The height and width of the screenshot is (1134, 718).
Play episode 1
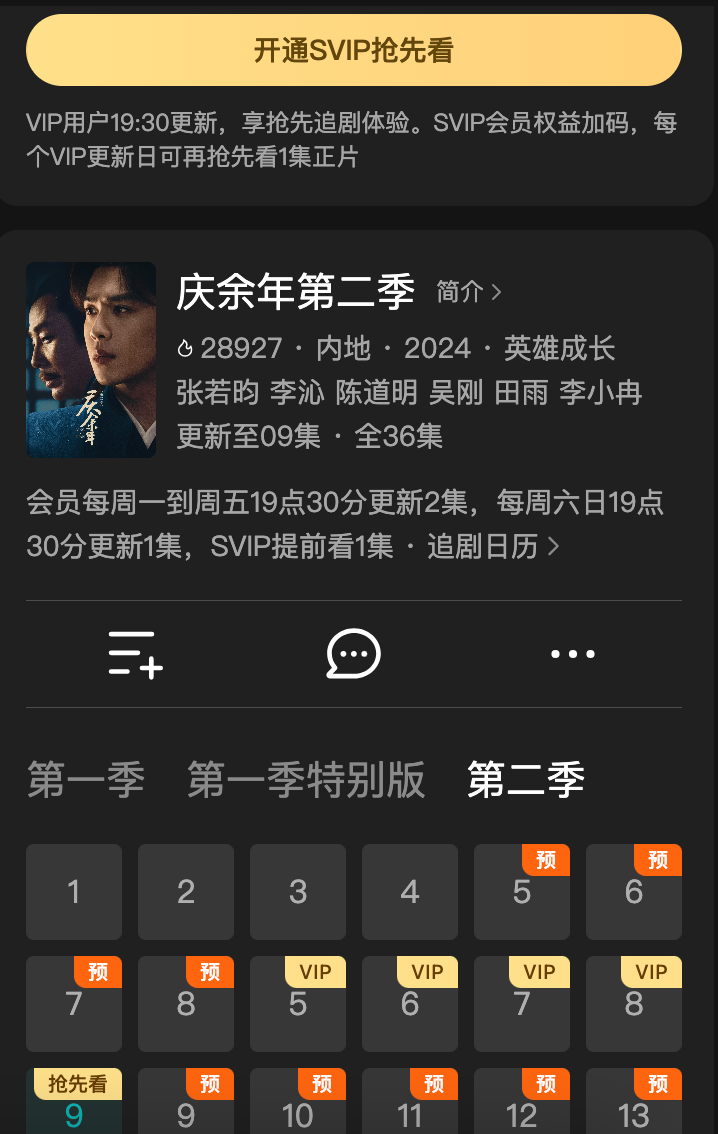74,892
